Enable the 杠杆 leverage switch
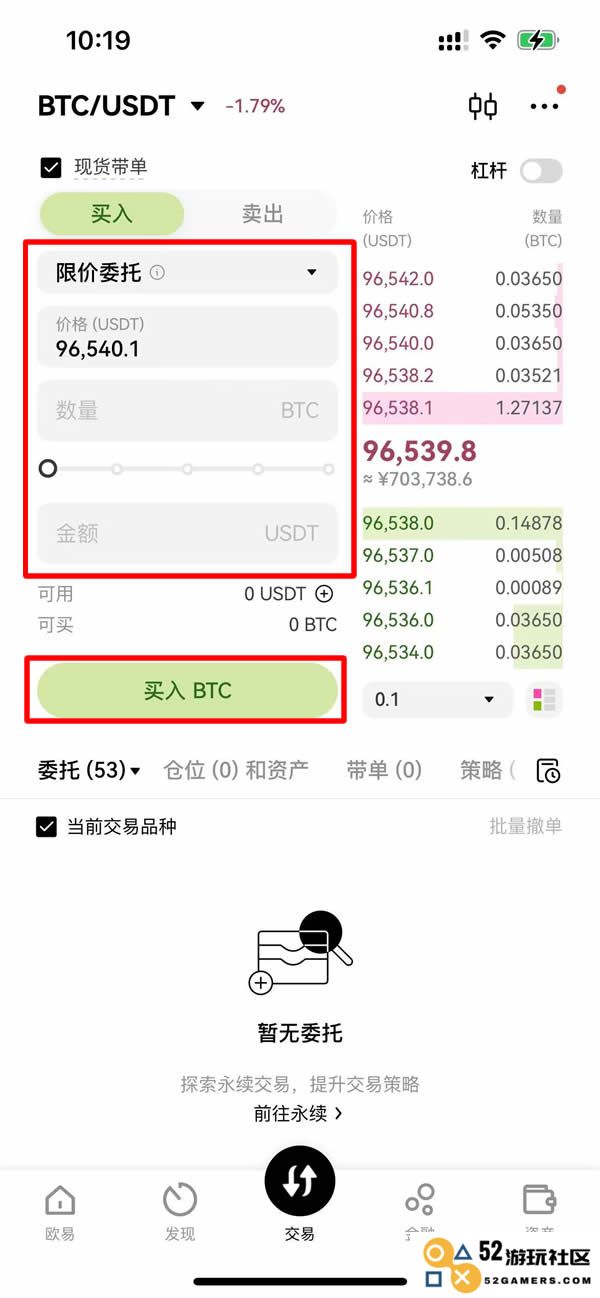 (x=541, y=170)
